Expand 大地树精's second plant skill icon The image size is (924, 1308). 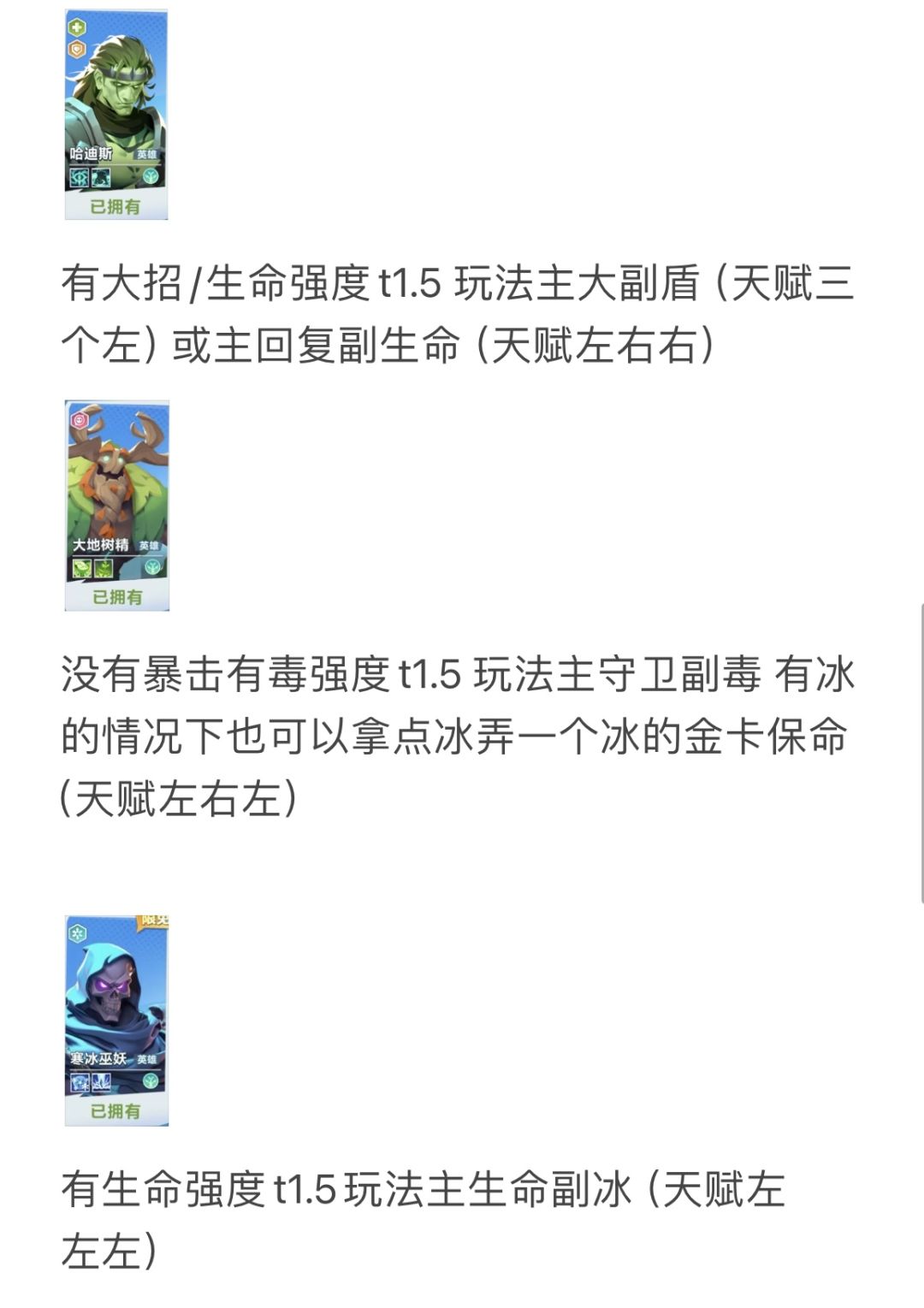(103, 567)
